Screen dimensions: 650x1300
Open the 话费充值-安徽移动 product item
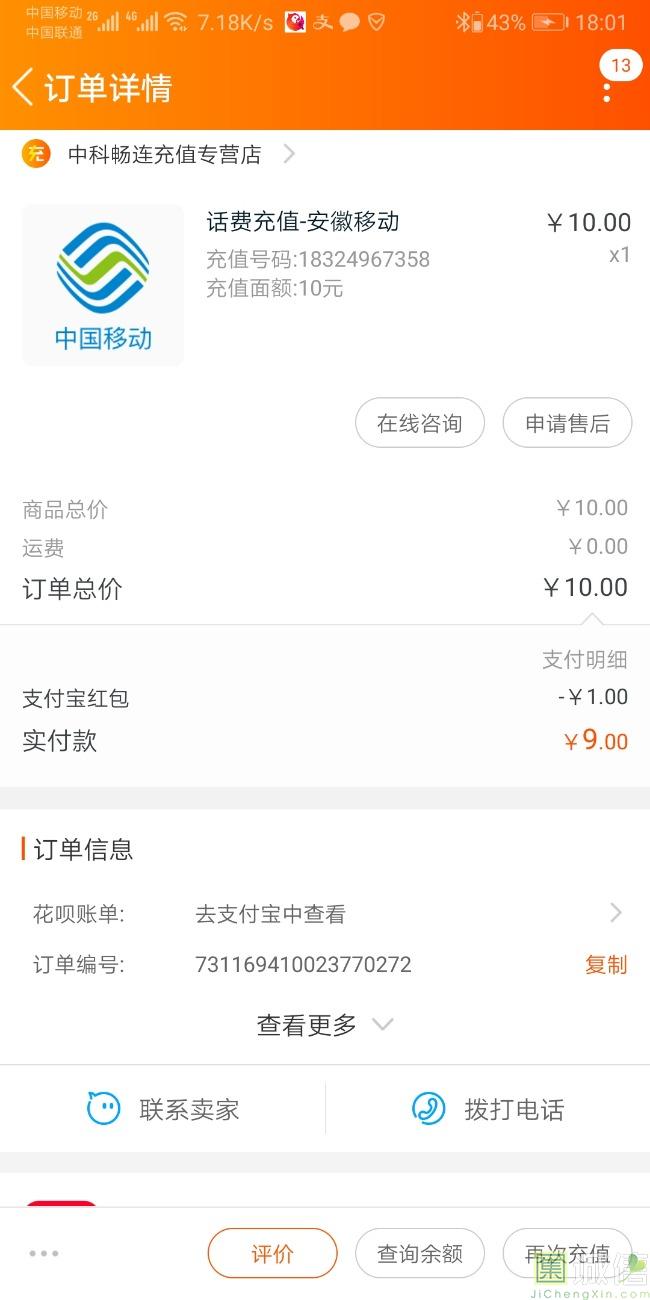302,222
